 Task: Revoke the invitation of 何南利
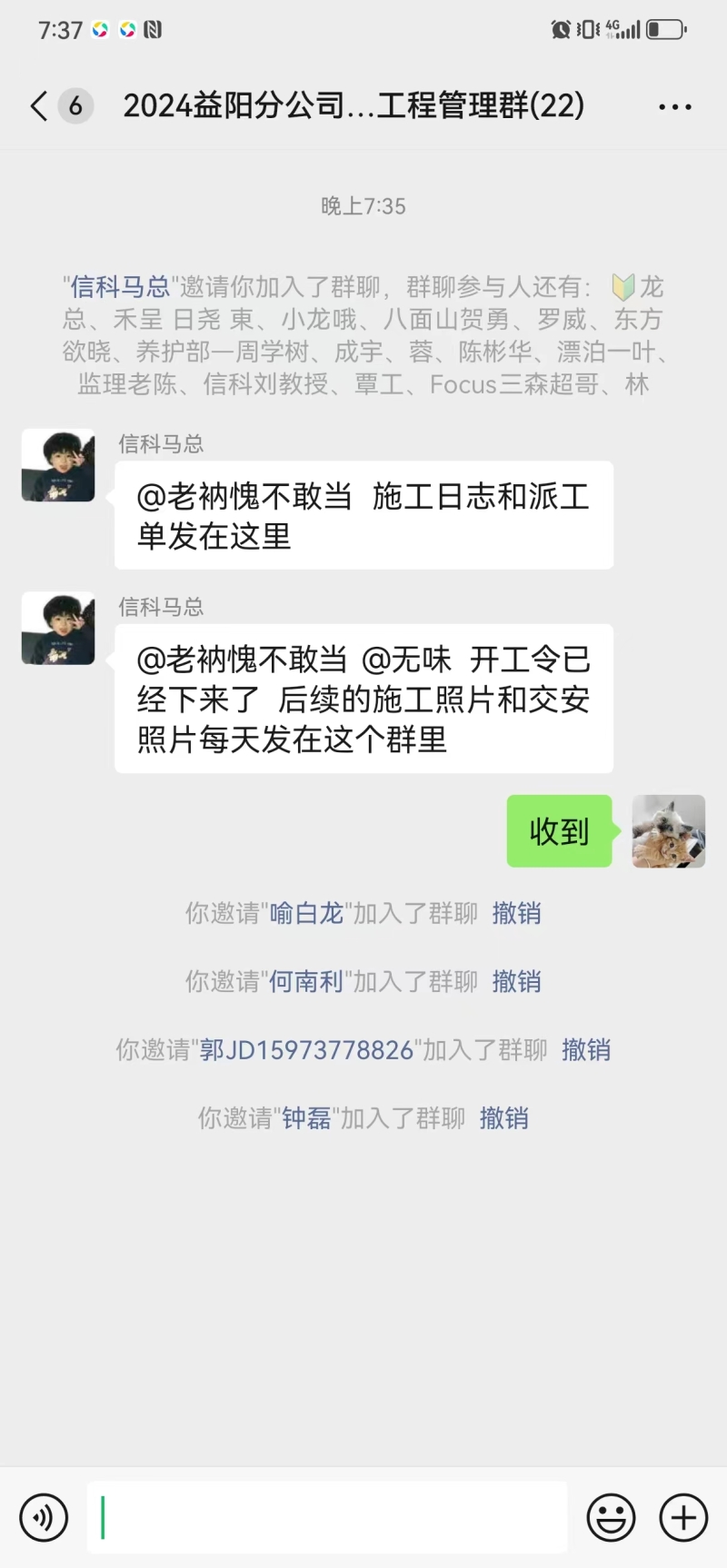(x=516, y=981)
